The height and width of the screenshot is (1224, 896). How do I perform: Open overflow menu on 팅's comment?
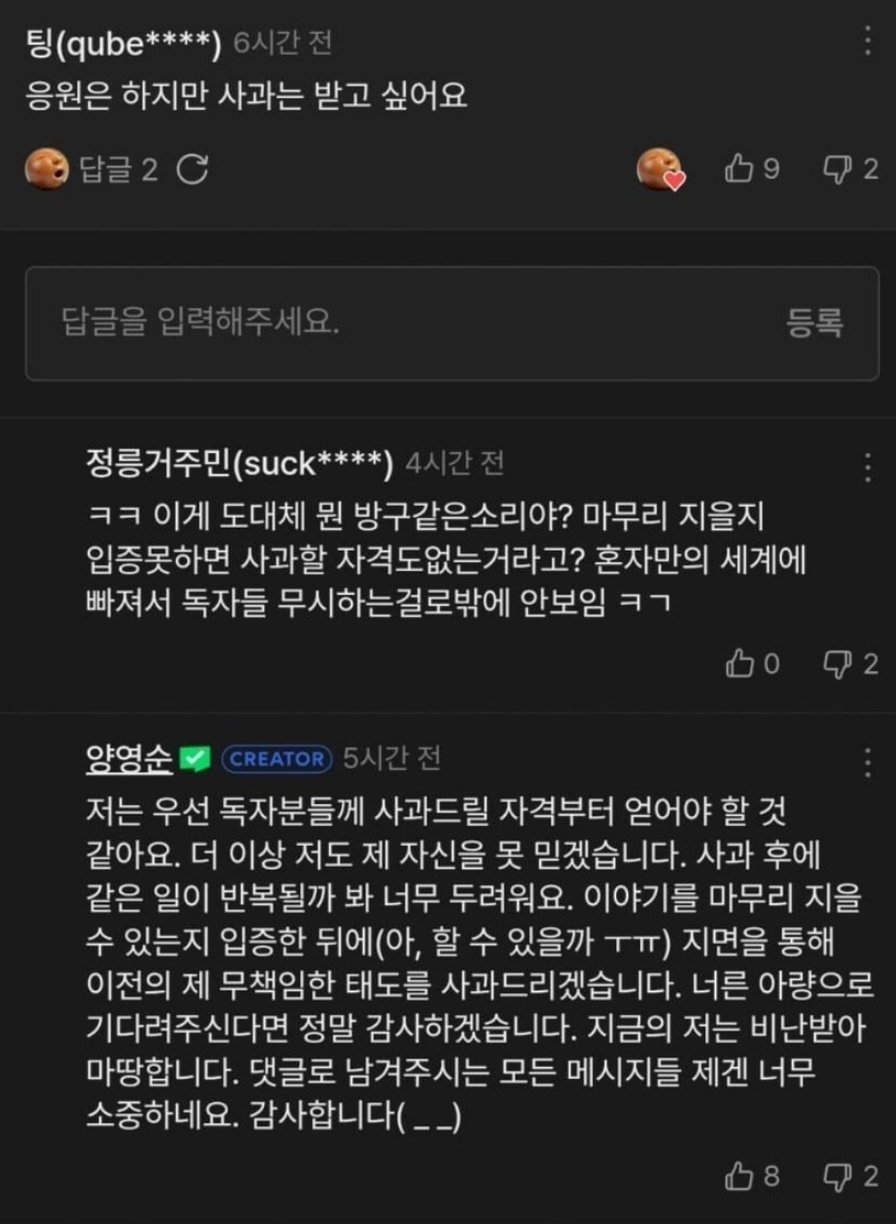(866, 43)
